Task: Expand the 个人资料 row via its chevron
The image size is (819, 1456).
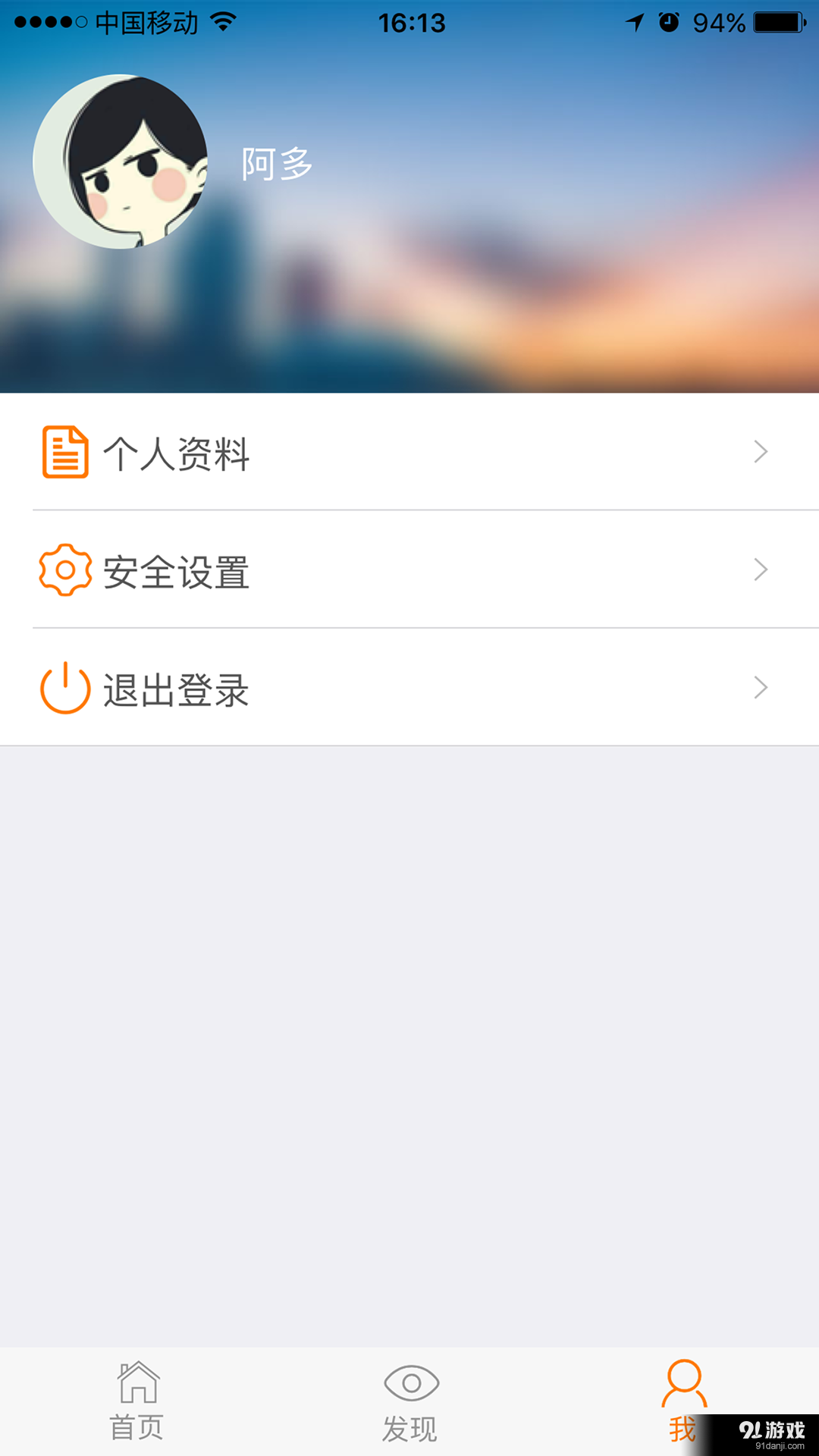Action: click(x=762, y=453)
